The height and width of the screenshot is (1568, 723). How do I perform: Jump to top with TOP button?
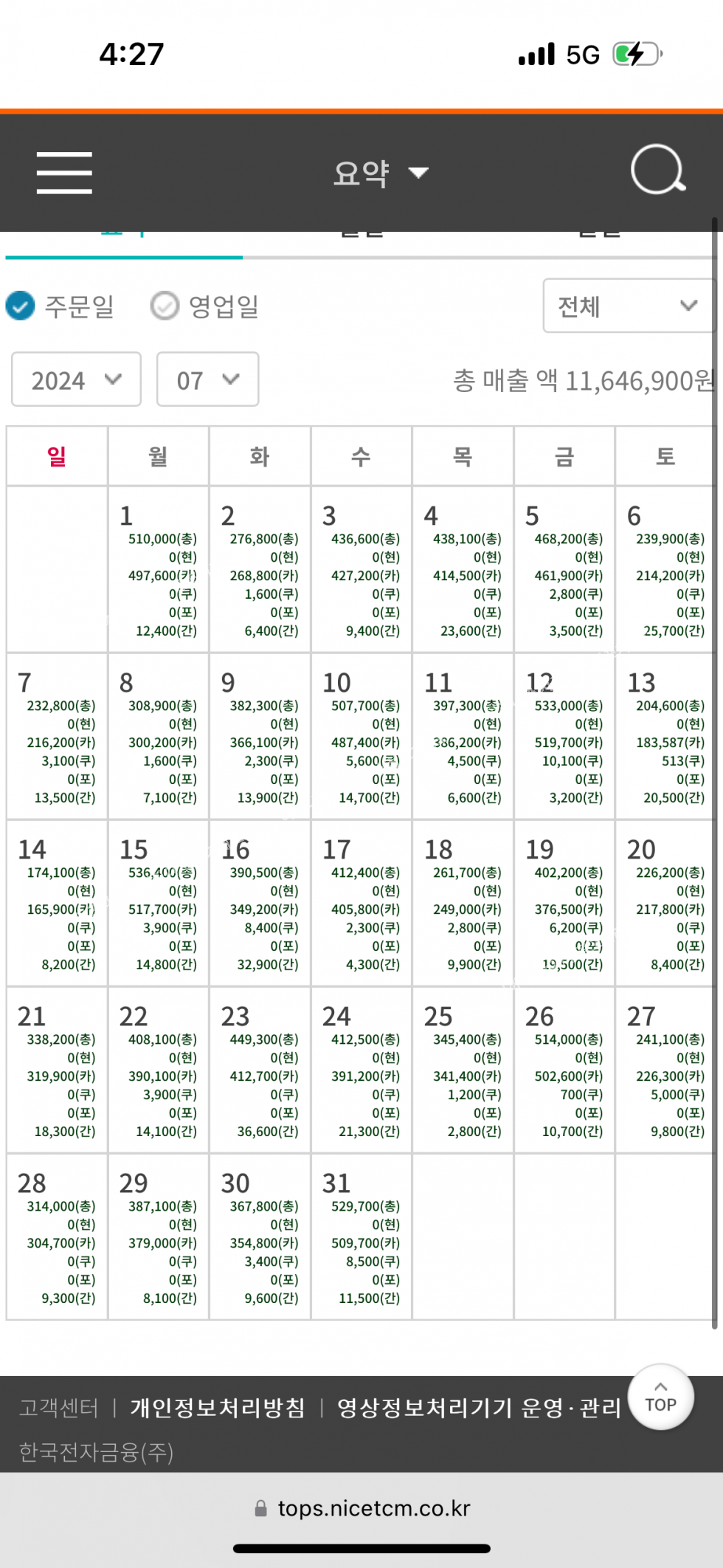(660, 1397)
